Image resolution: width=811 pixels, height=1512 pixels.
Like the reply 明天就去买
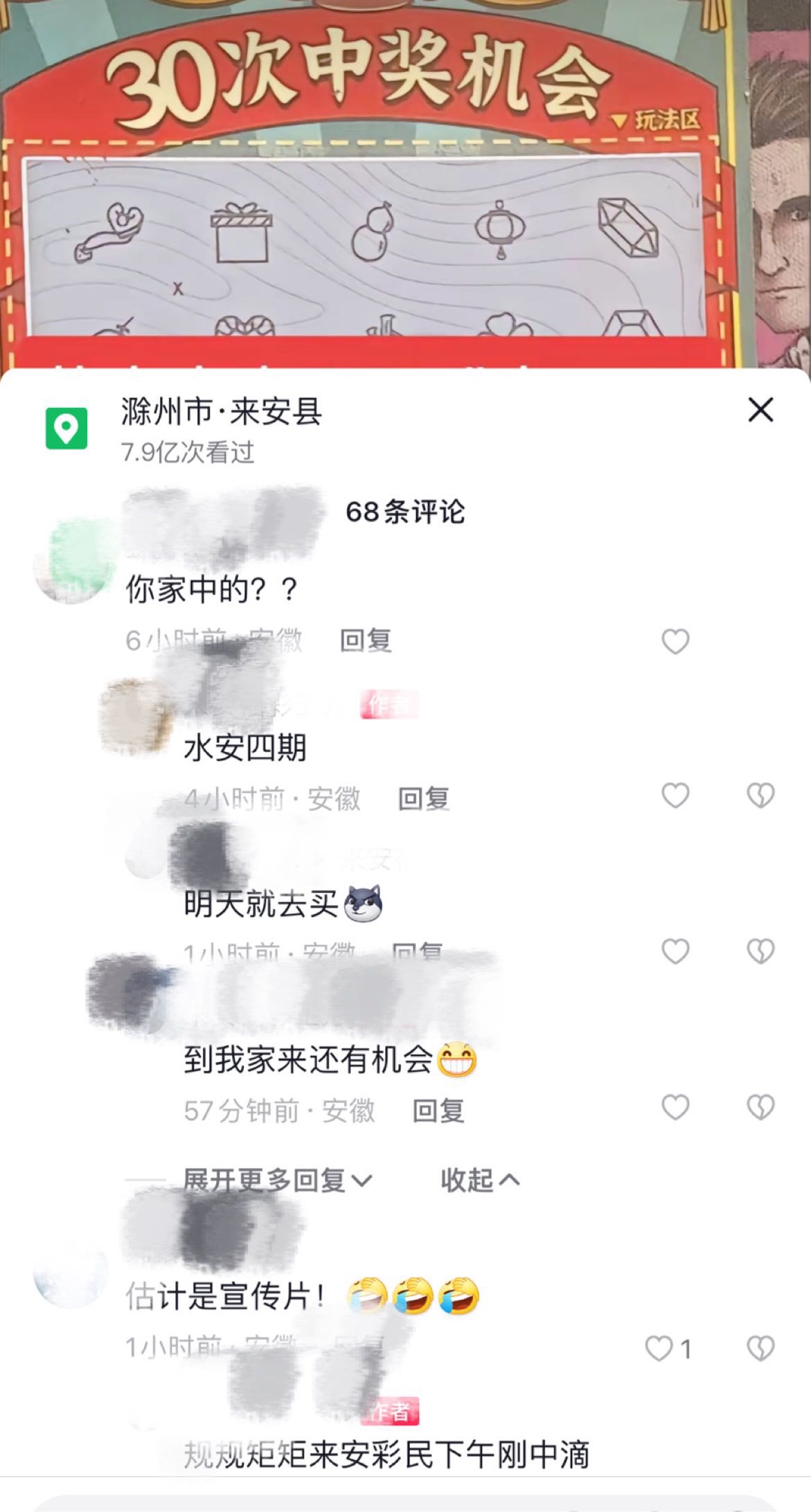pos(675,952)
